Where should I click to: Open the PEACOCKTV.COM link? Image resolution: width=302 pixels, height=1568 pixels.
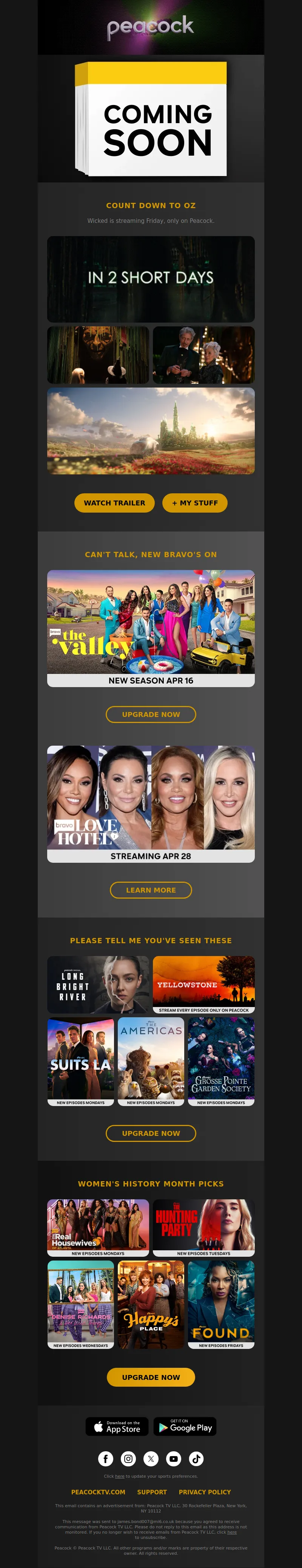tap(98, 1492)
